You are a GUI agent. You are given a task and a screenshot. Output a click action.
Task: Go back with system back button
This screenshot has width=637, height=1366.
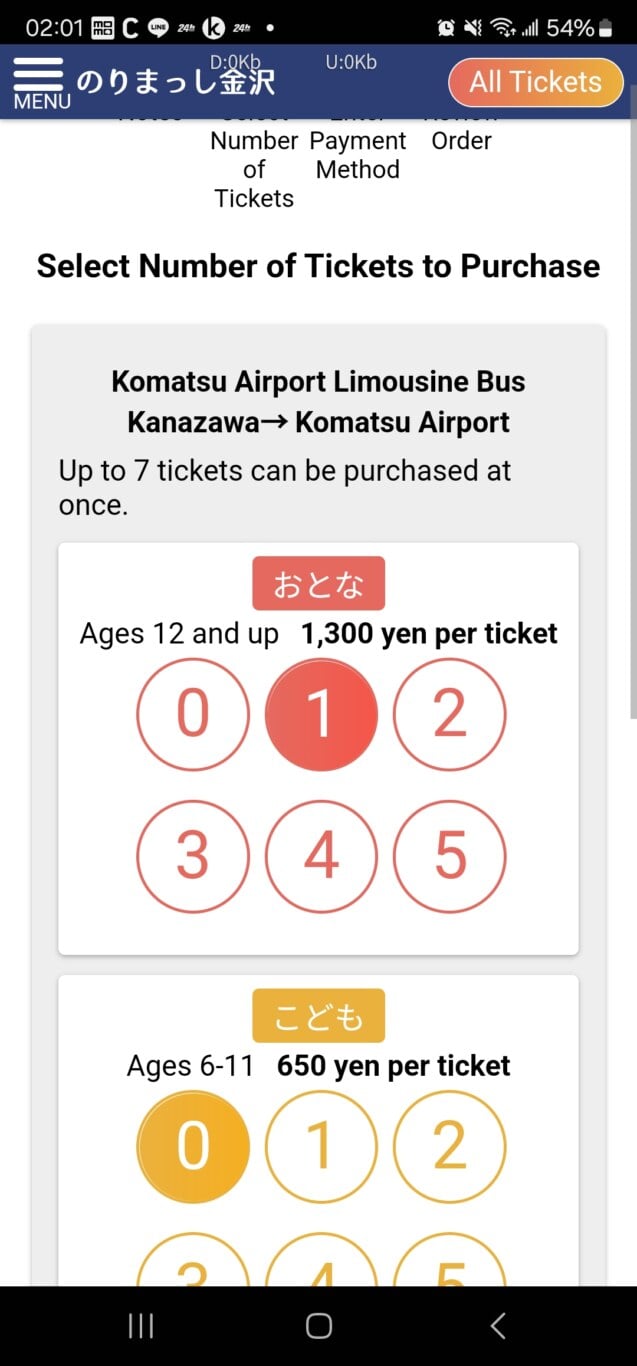(x=498, y=1326)
